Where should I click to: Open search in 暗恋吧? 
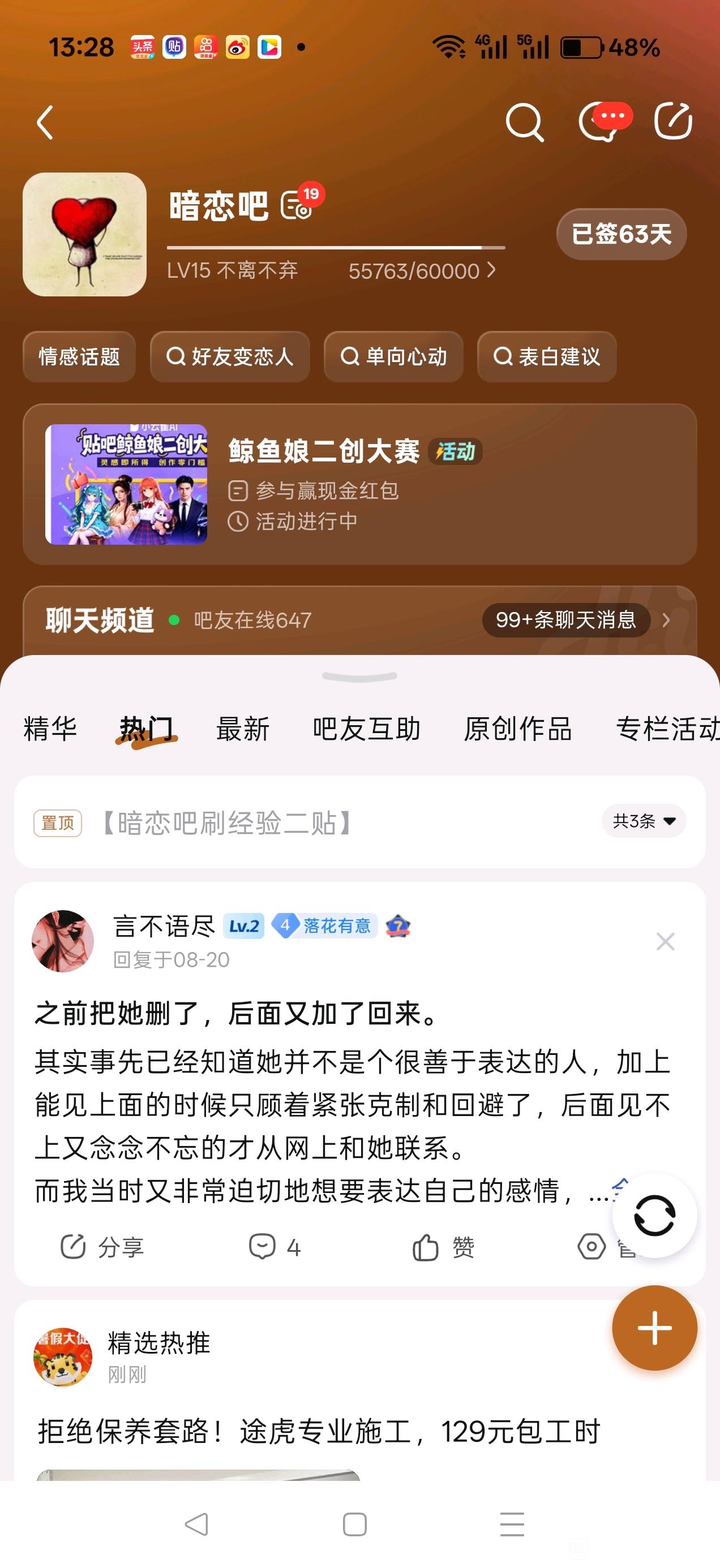(525, 122)
